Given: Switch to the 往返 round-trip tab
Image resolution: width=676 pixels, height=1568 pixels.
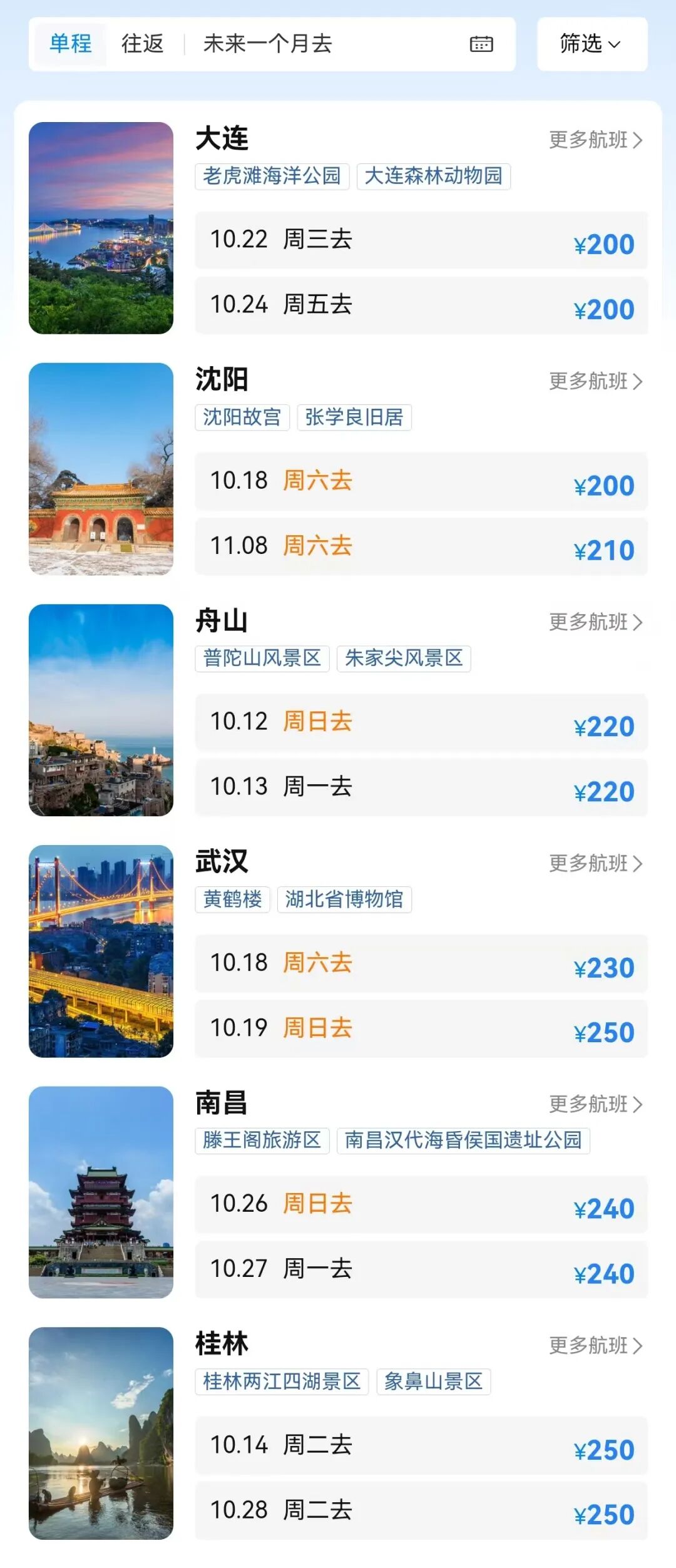Looking at the screenshot, I should [x=142, y=44].
